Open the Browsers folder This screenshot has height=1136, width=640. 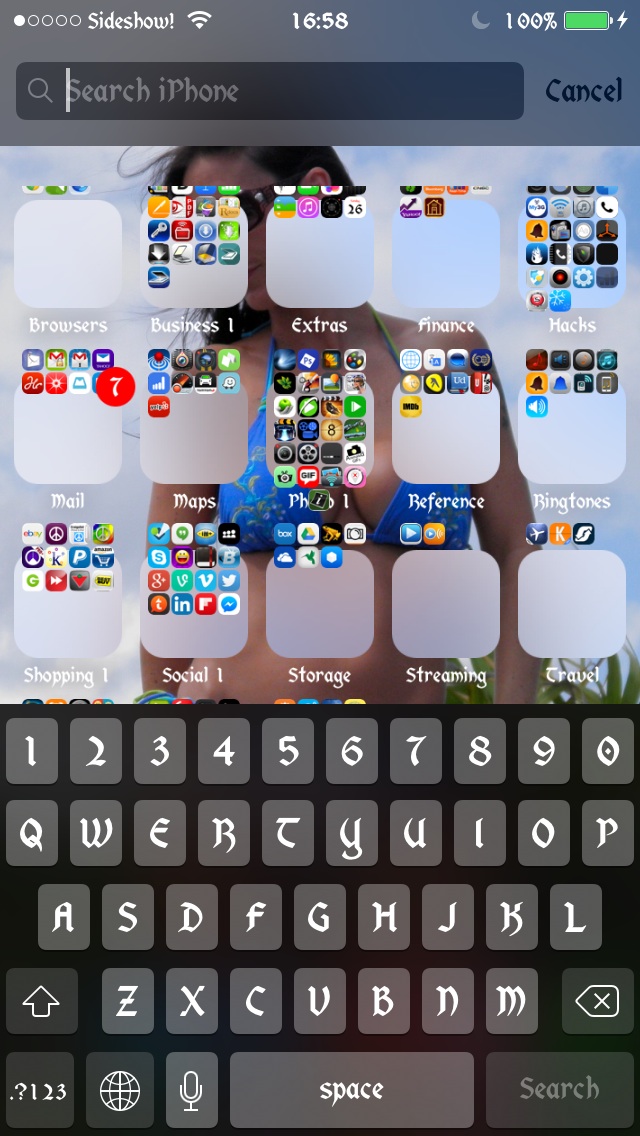pyautogui.click(x=68, y=254)
